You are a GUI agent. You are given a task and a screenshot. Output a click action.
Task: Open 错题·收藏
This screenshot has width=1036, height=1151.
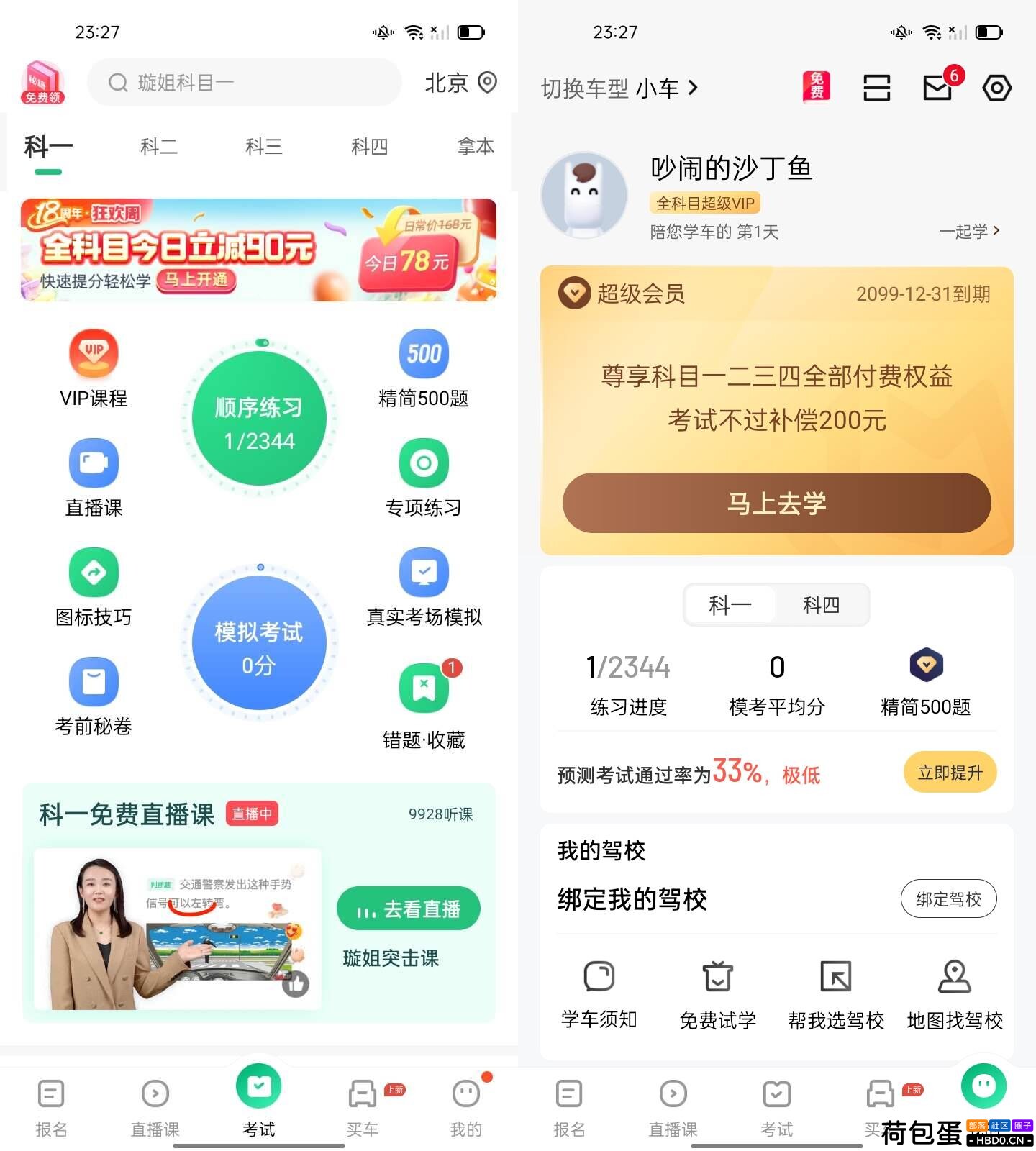click(424, 705)
